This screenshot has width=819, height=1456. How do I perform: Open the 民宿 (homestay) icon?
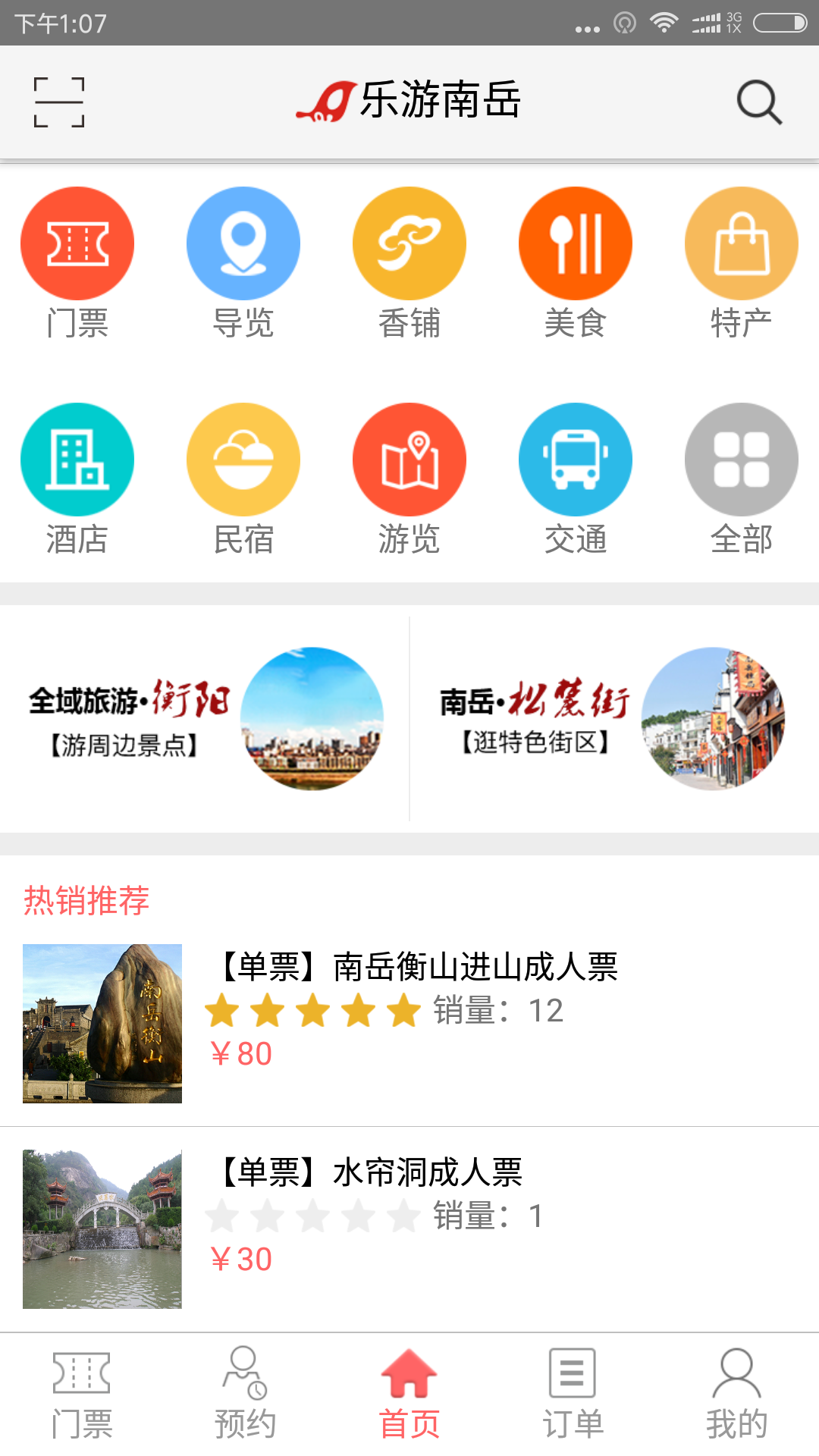pyautogui.click(x=243, y=460)
